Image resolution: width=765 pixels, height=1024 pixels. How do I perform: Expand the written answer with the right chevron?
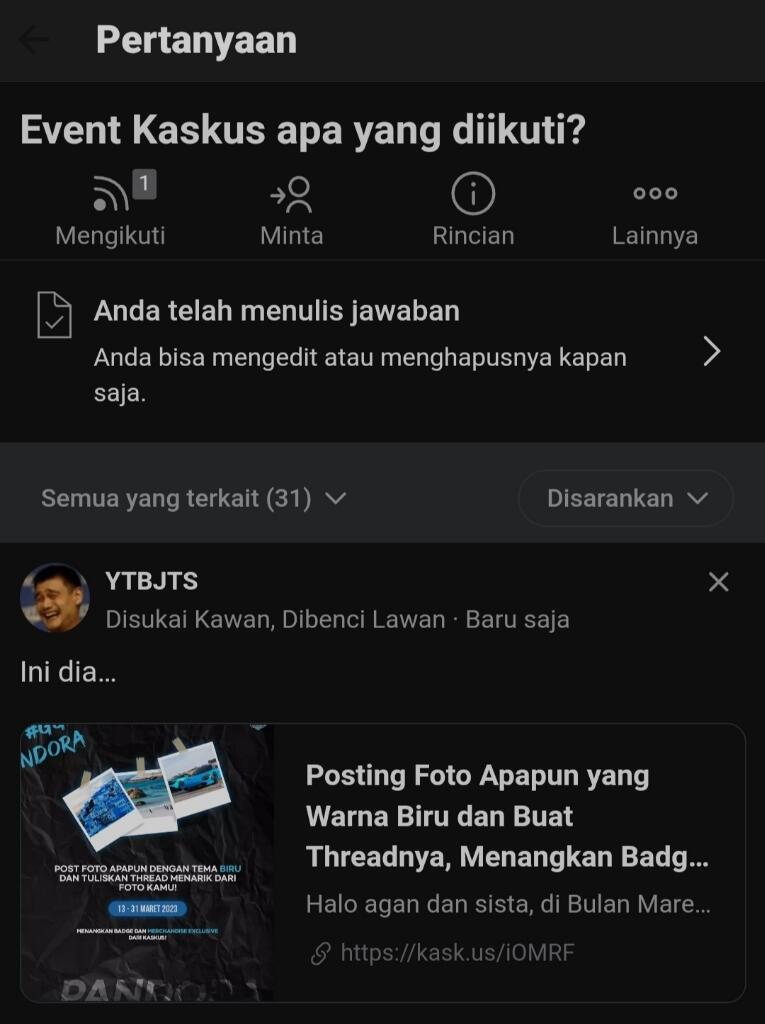click(x=712, y=352)
